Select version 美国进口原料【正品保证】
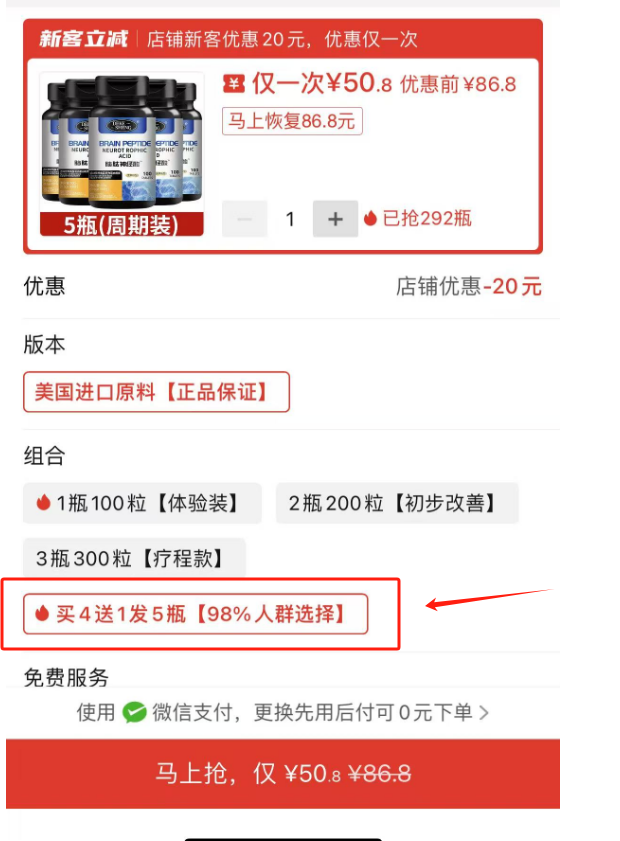The height and width of the screenshot is (841, 620). (156, 392)
